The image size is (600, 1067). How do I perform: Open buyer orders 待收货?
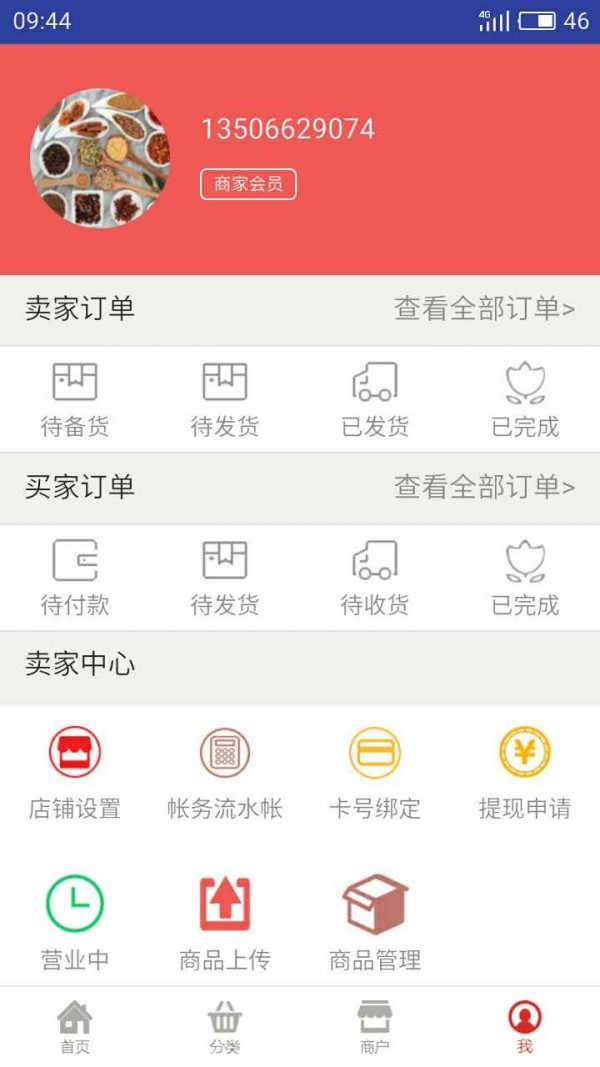click(x=375, y=577)
